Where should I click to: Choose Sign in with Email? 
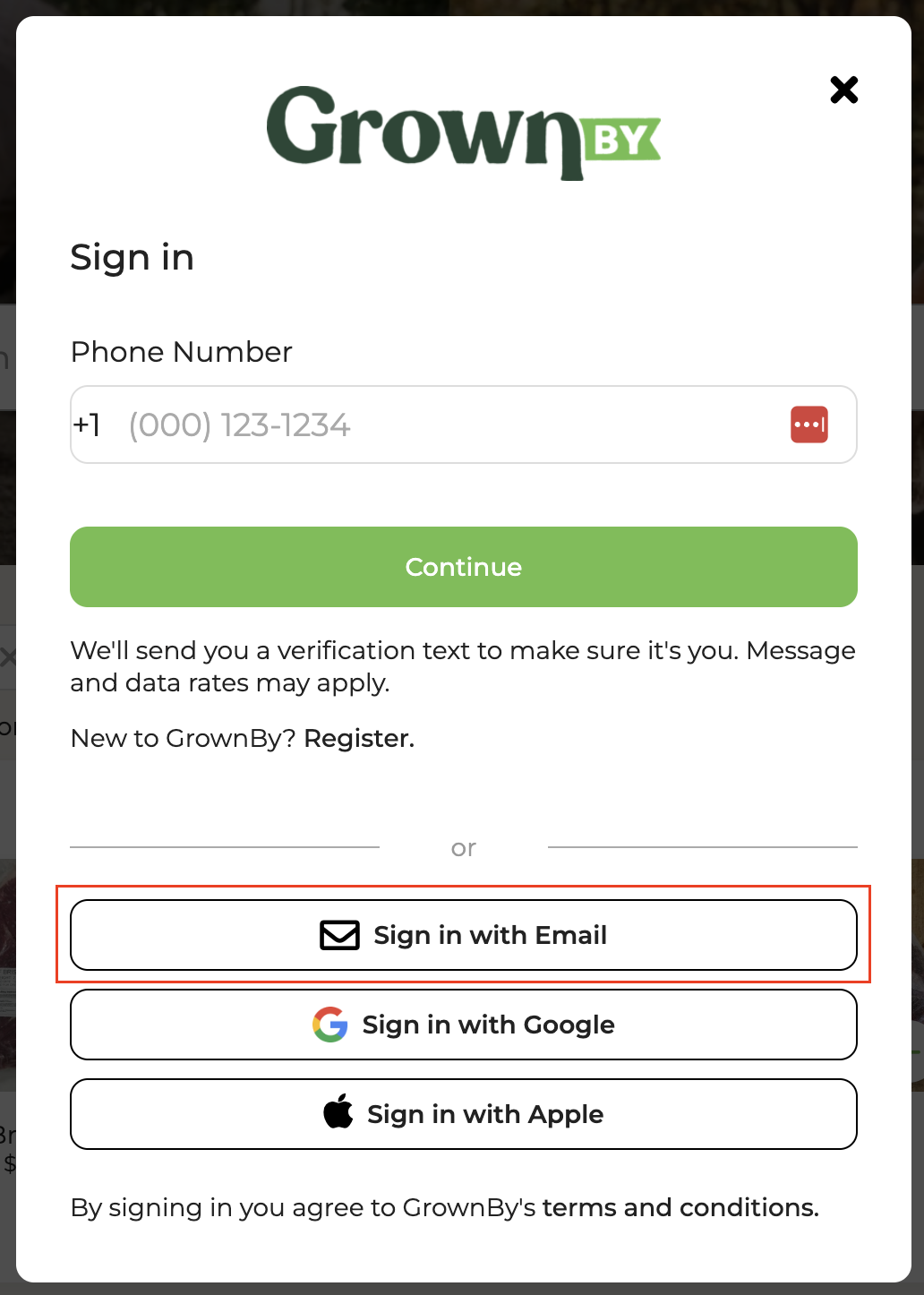(463, 935)
